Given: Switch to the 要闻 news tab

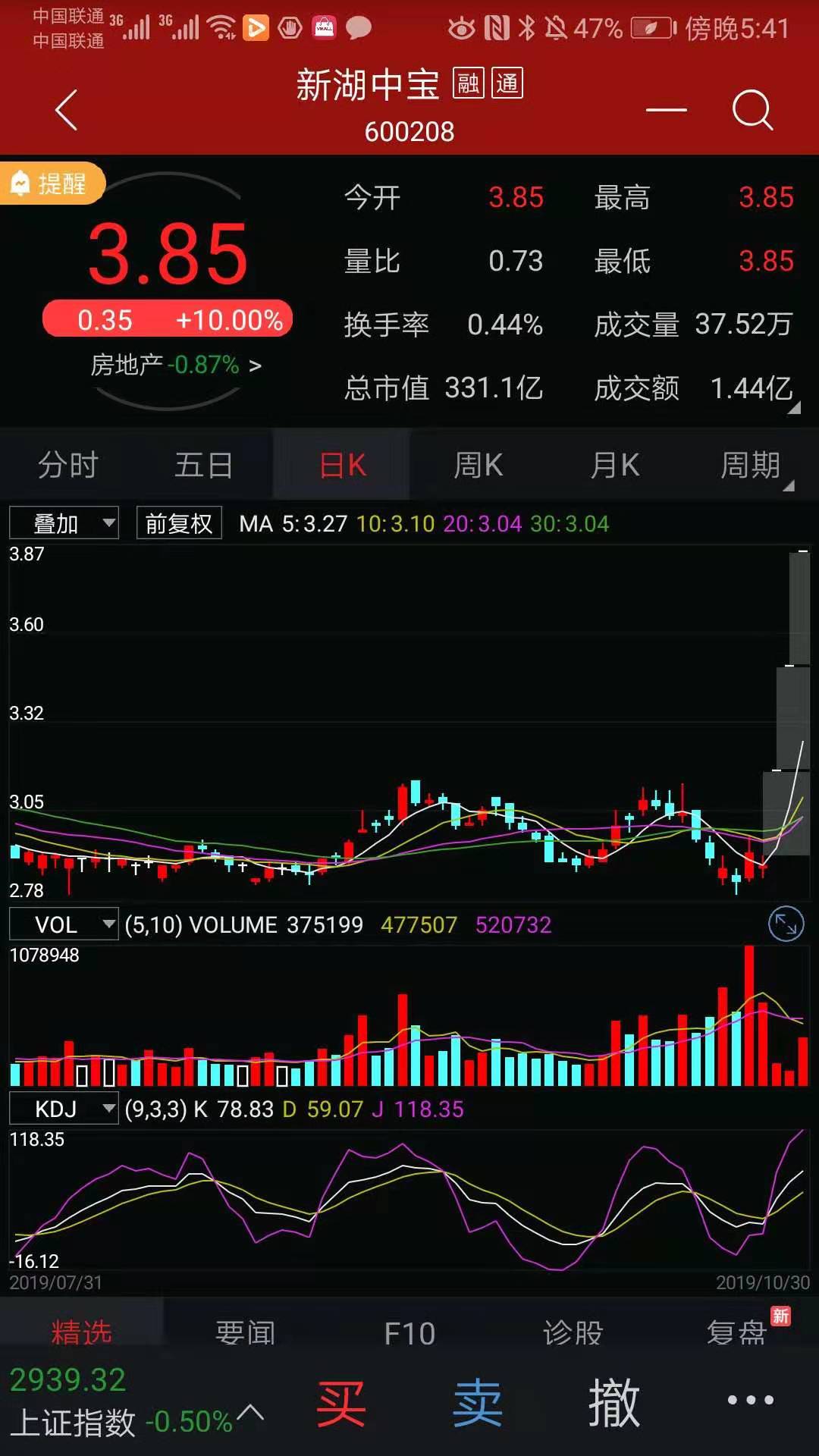Looking at the screenshot, I should pos(245,1332).
